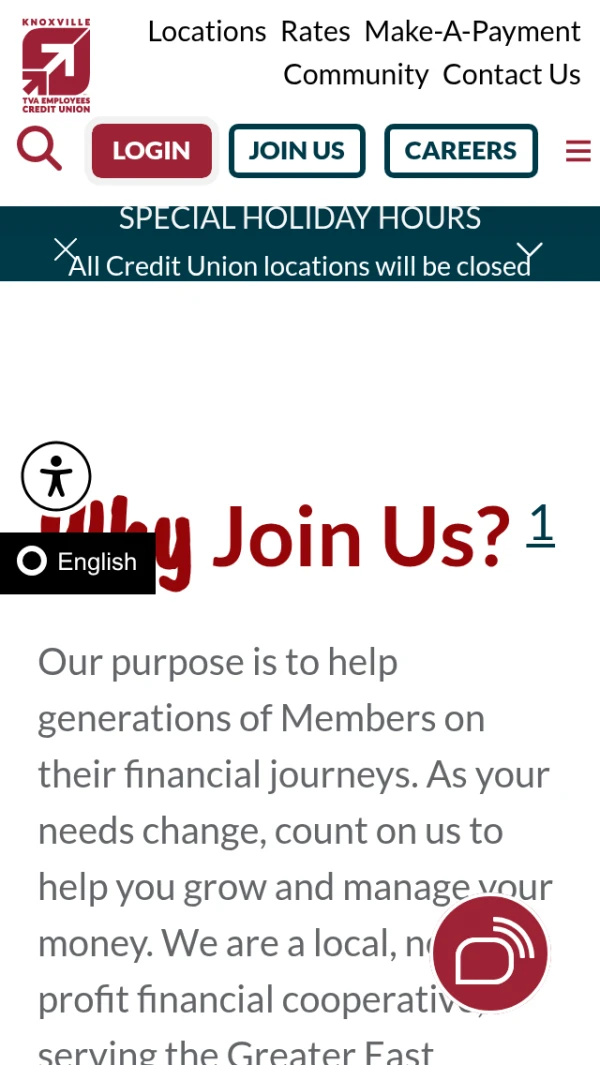
Task: View the Rates page
Action: click(315, 31)
